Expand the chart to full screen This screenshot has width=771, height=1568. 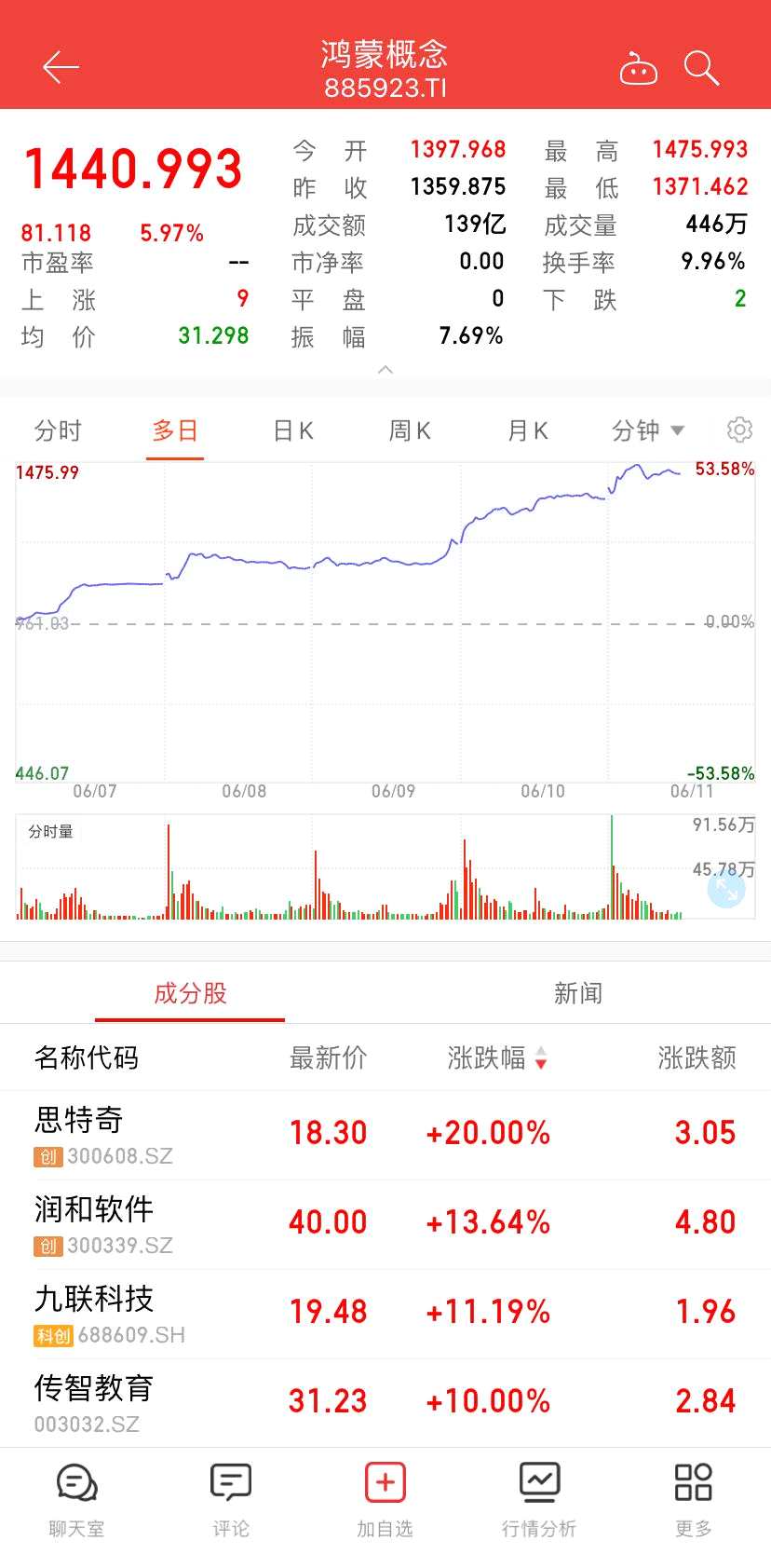click(725, 891)
